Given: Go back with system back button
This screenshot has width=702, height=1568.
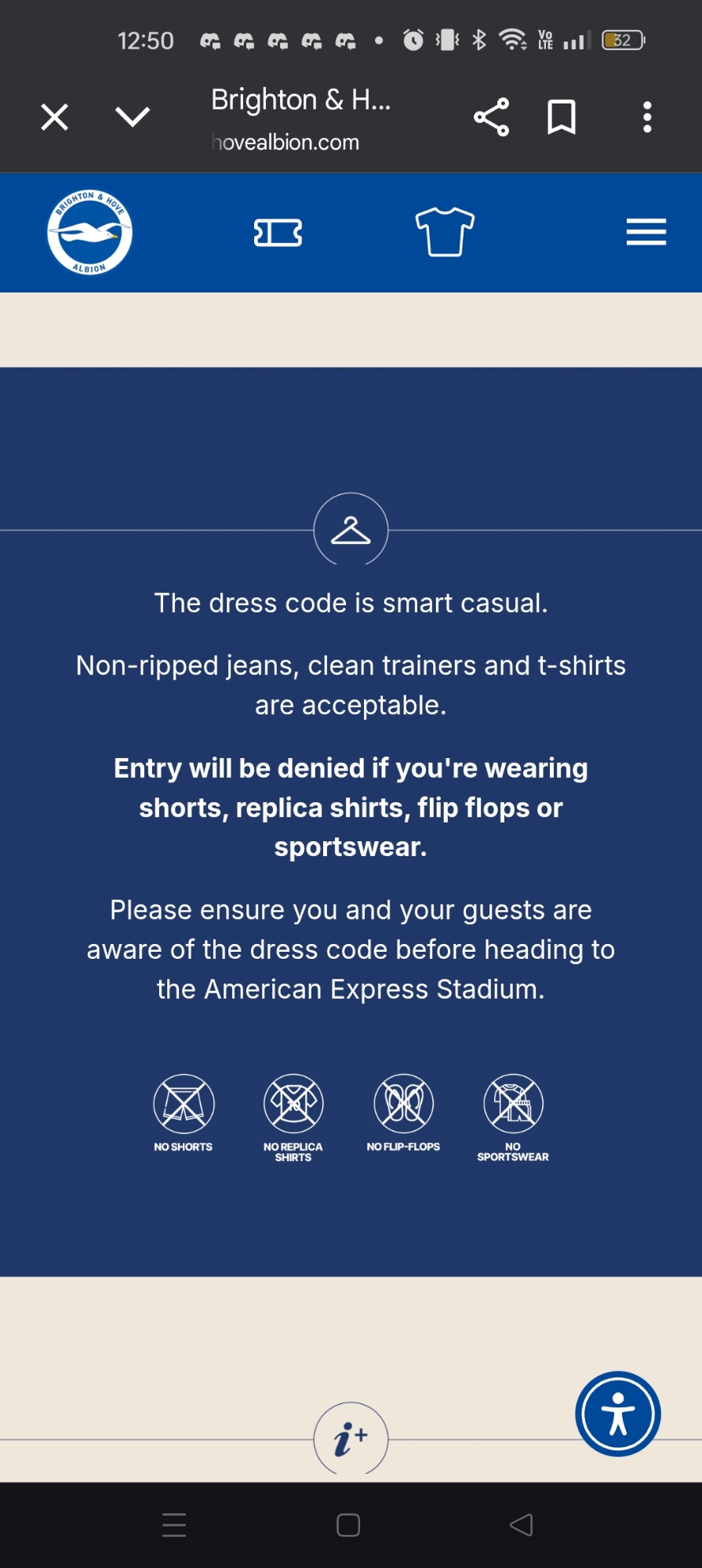Looking at the screenshot, I should 522,1525.
